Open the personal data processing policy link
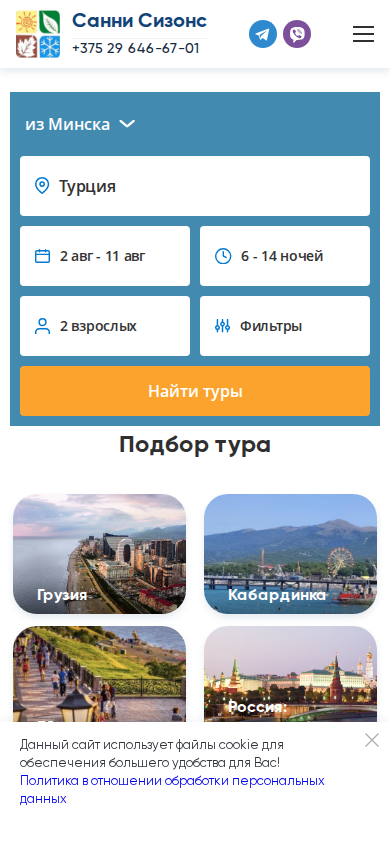The height and width of the screenshot is (844, 390). pyautogui.click(x=172, y=790)
